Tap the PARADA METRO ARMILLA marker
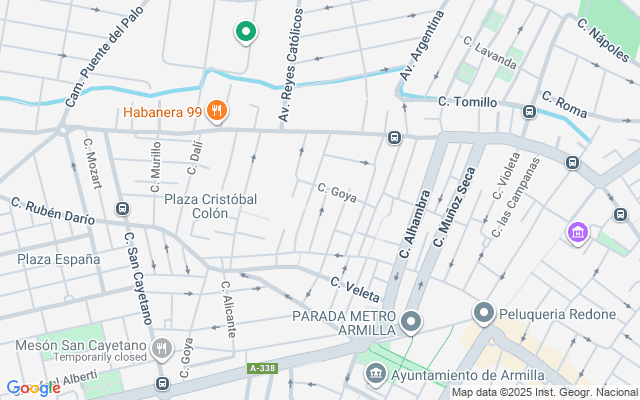Image resolution: width=640 pixels, height=400 pixels. (x=412, y=322)
